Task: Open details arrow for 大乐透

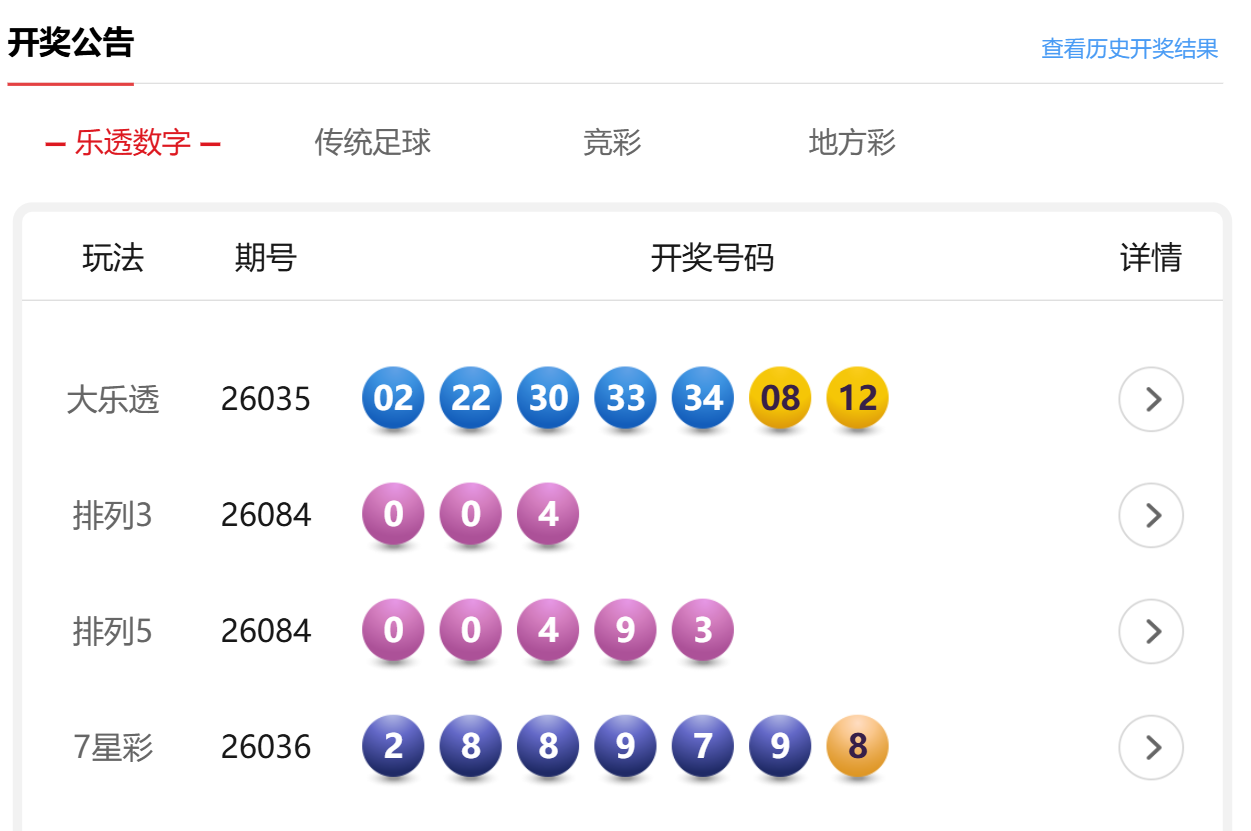Action: 1151,399
